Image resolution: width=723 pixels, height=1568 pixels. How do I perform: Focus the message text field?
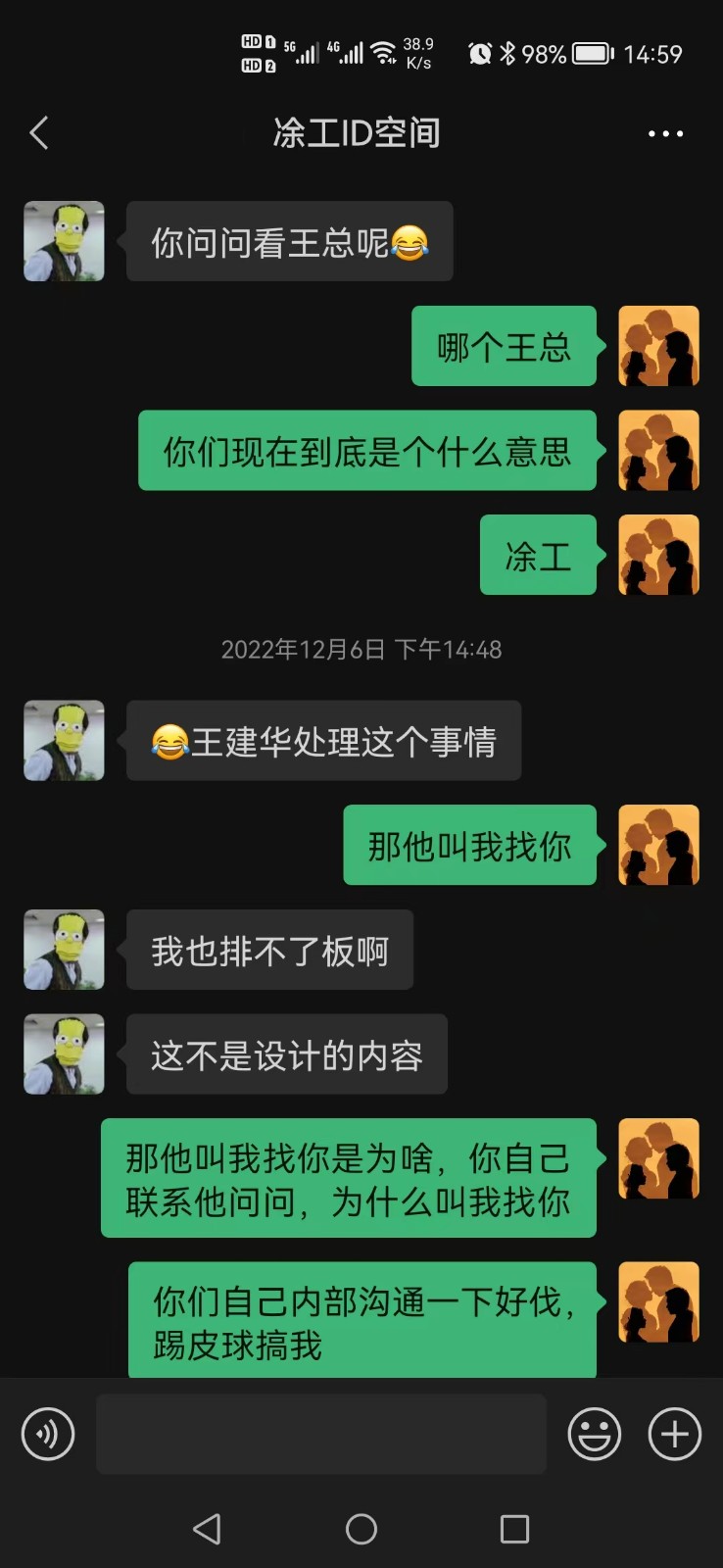(x=320, y=1434)
